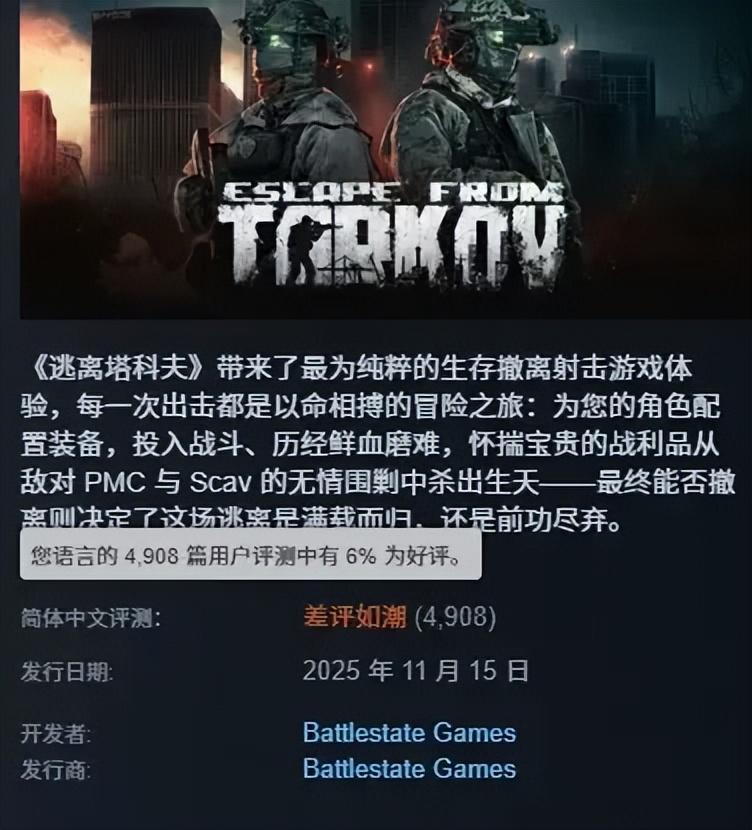Open the Battlestate Games publisher link
This screenshot has height=830, width=752.
pyautogui.click(x=409, y=769)
